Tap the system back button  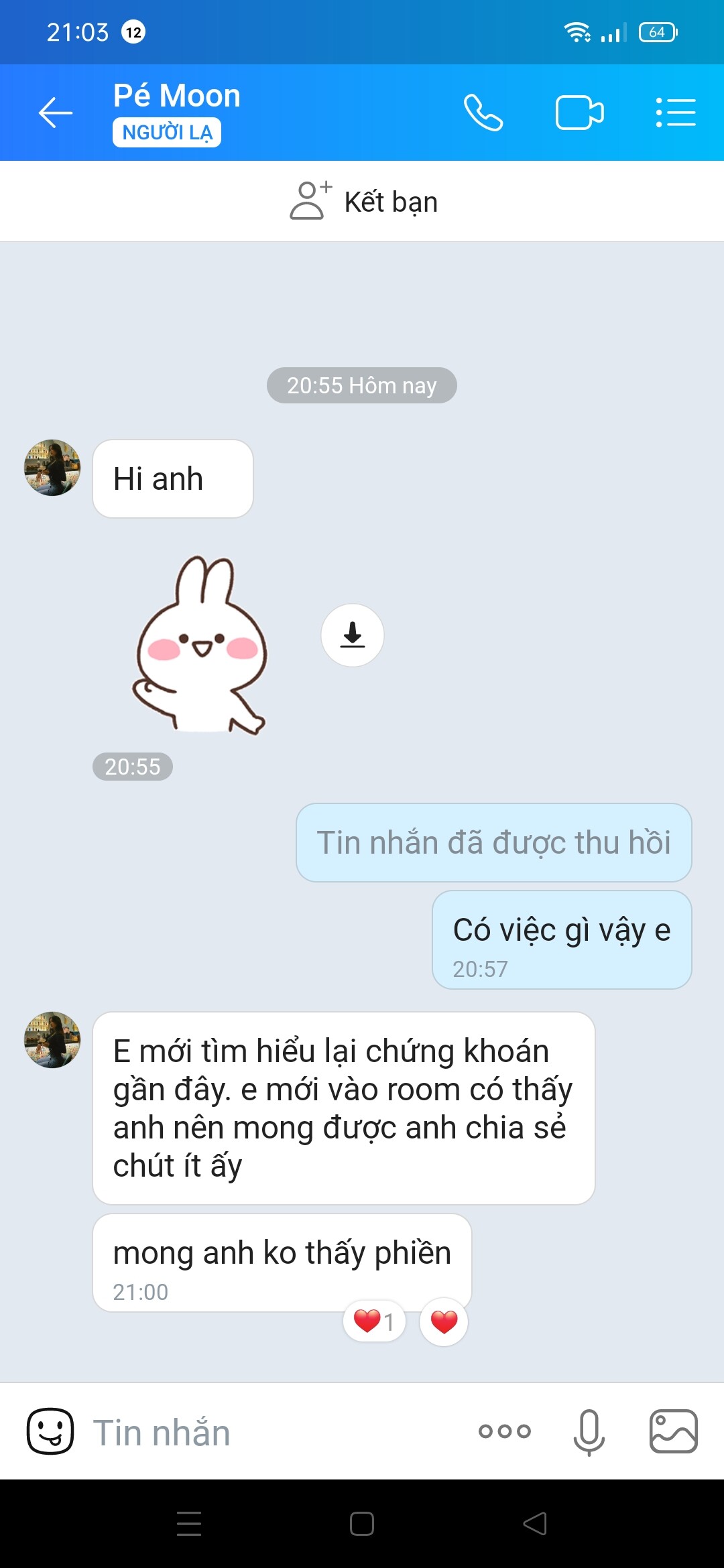[x=535, y=1524]
